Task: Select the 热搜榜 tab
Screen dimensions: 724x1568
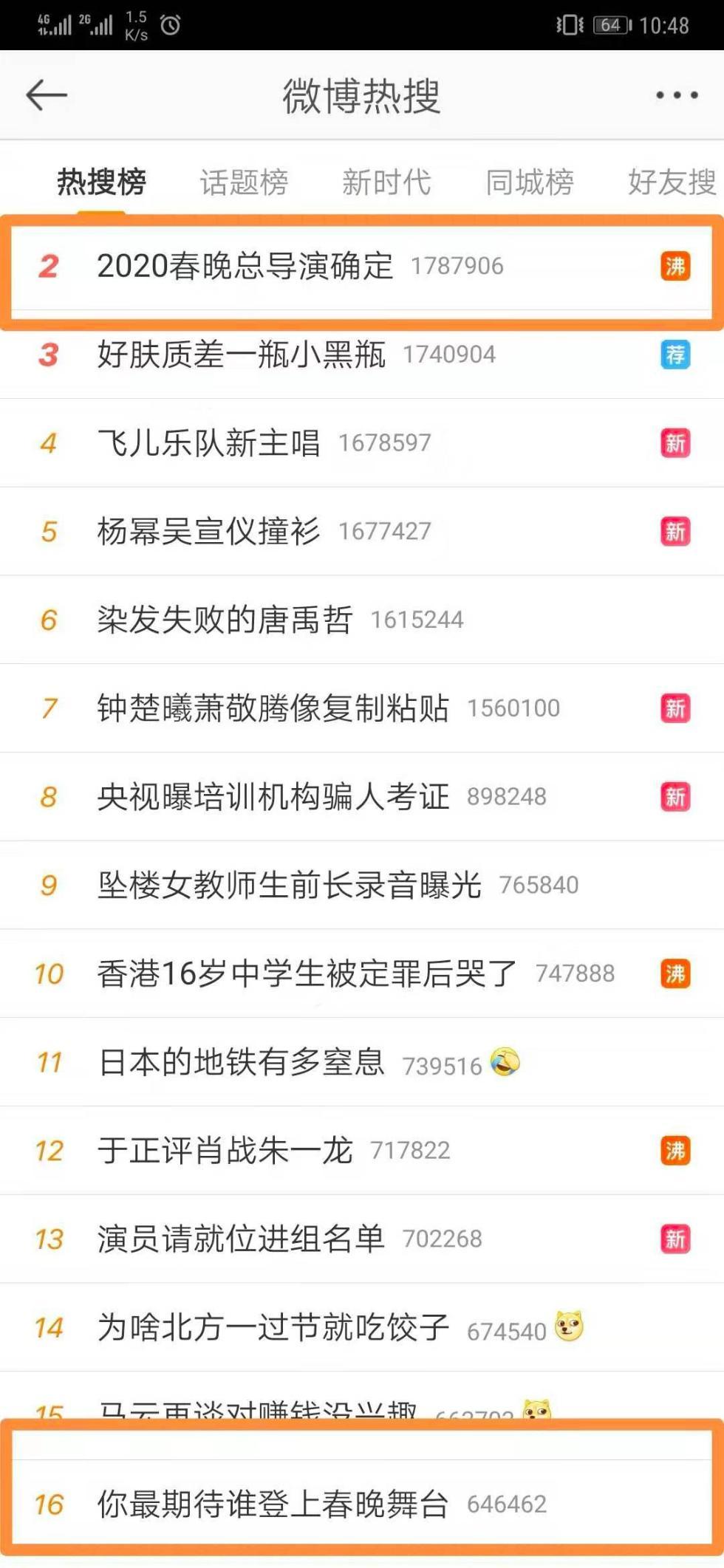Action: (x=101, y=182)
